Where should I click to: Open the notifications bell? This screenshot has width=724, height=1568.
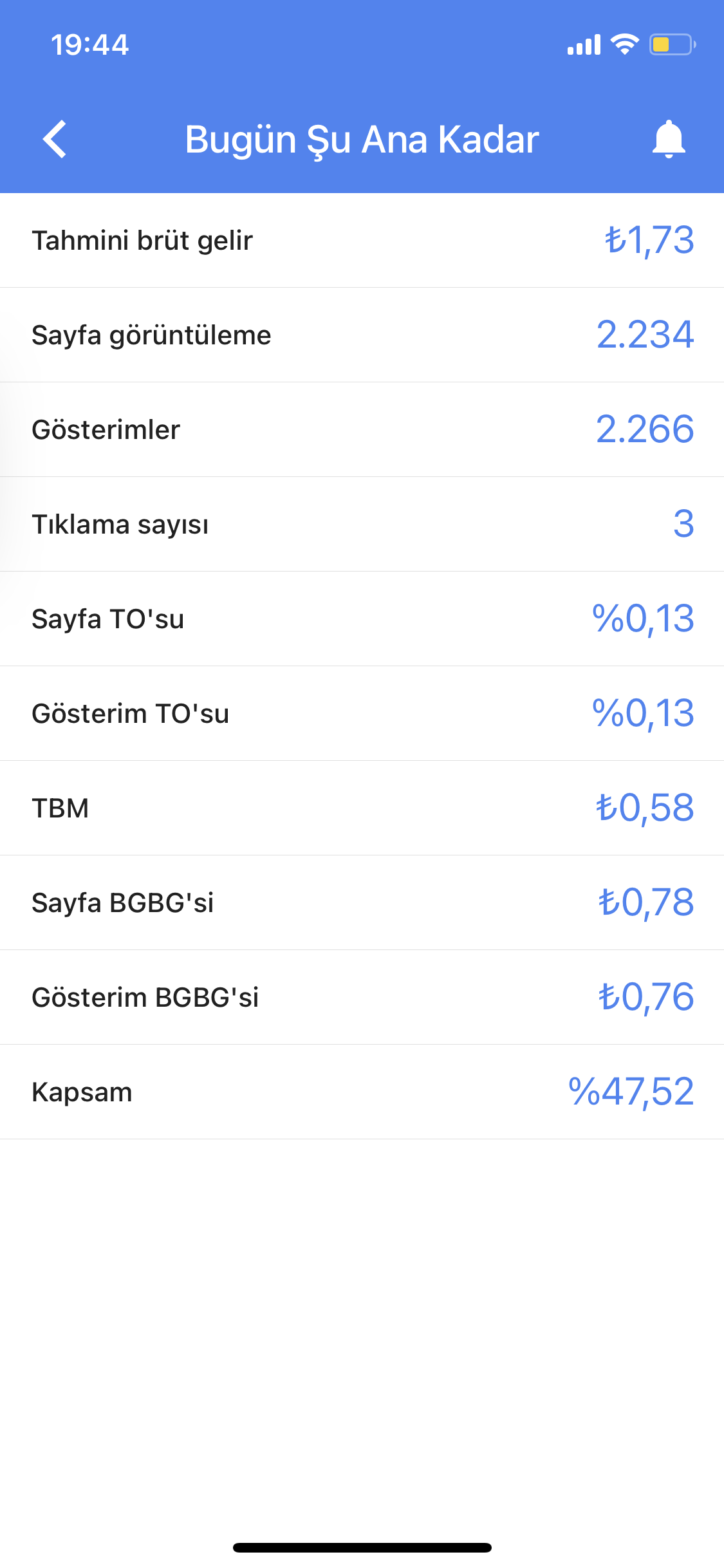coord(669,139)
